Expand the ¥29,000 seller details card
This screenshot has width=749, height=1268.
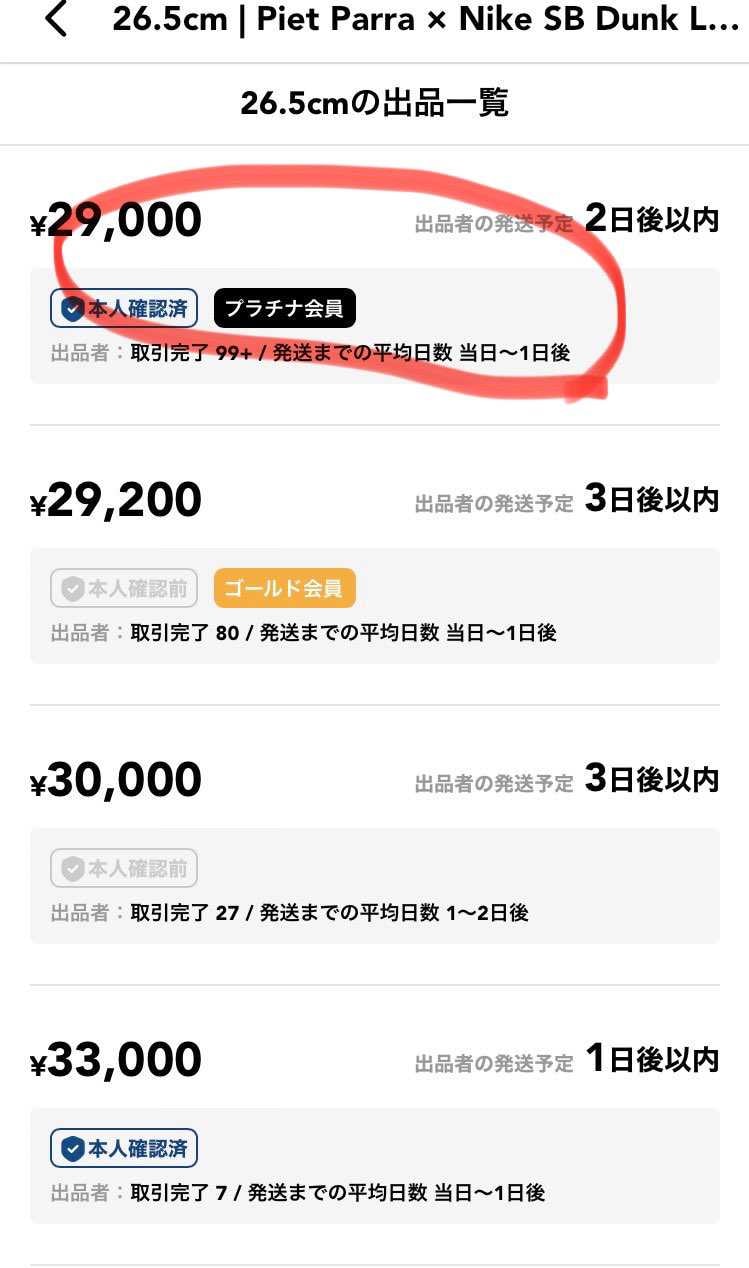pyautogui.click(x=374, y=325)
